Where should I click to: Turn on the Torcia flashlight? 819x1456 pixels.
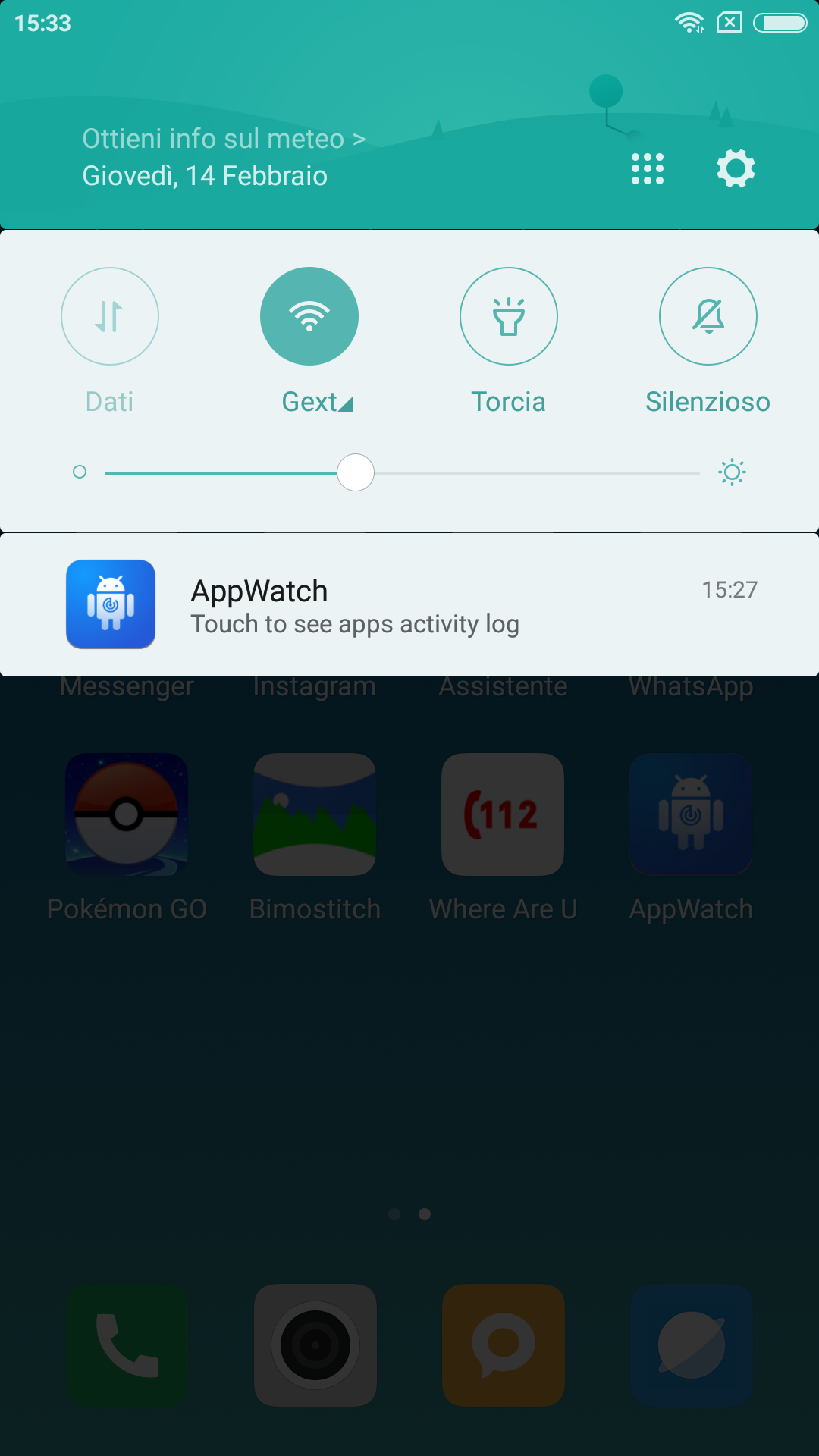(509, 316)
